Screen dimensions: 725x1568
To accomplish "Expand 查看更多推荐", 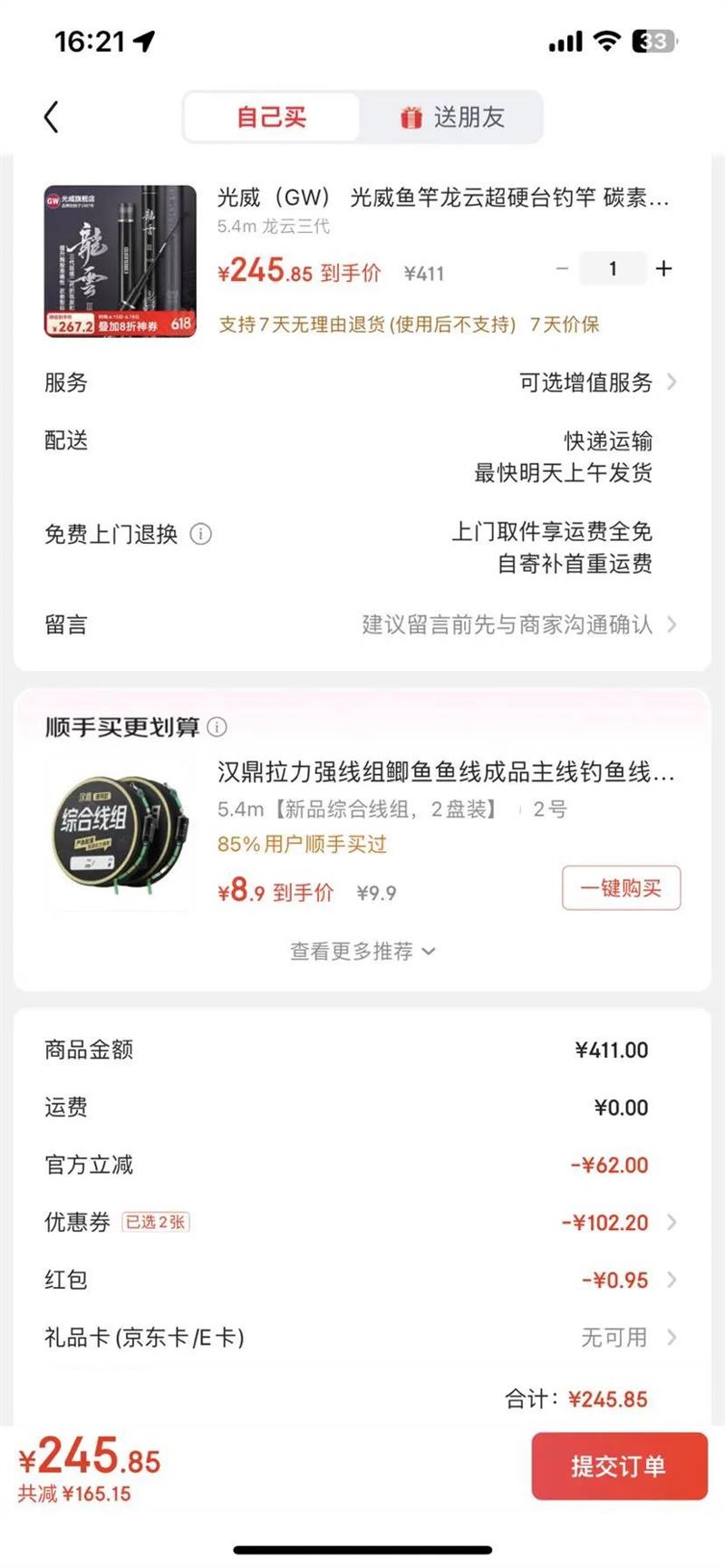I will (x=362, y=951).
